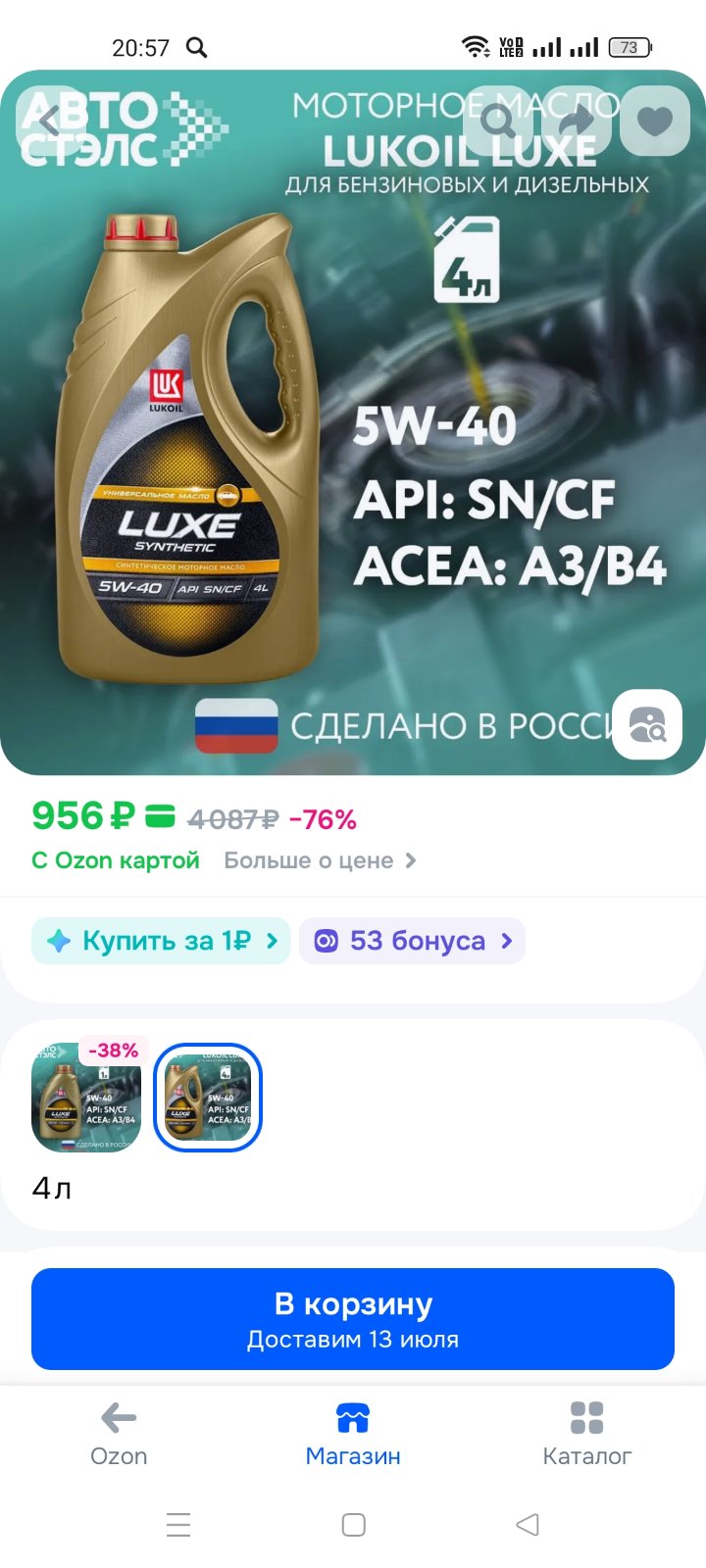Share this Lukoil Luxe product
Screen dimensions: 706x1568
tap(577, 122)
